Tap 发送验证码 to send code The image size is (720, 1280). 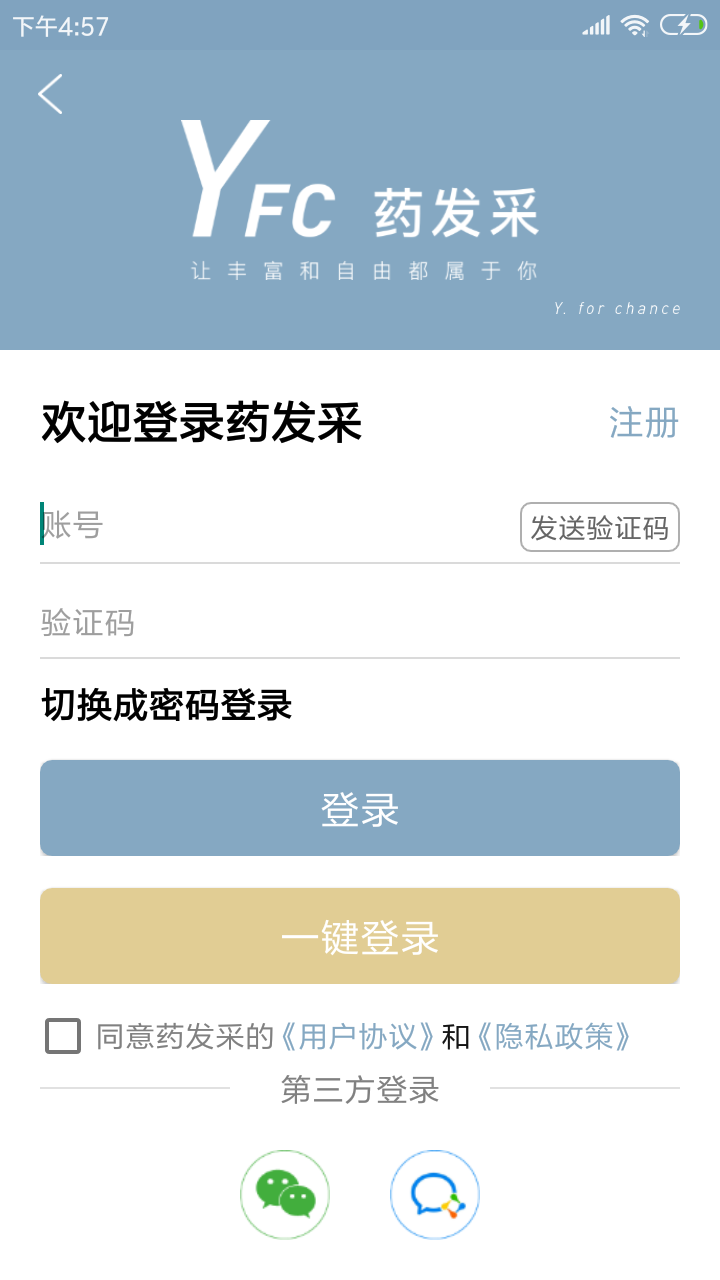click(x=599, y=527)
